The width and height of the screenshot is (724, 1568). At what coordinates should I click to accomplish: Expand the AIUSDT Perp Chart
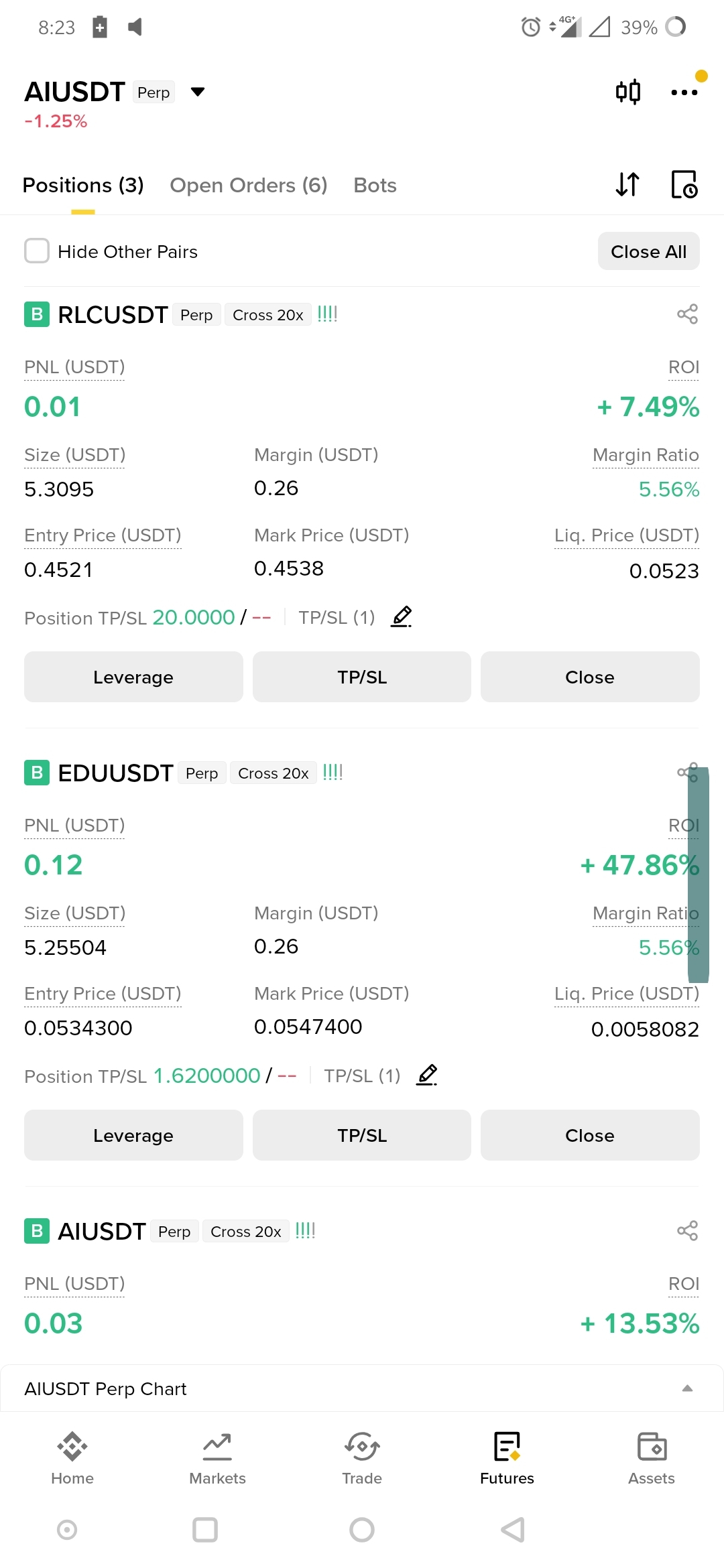(x=687, y=1388)
